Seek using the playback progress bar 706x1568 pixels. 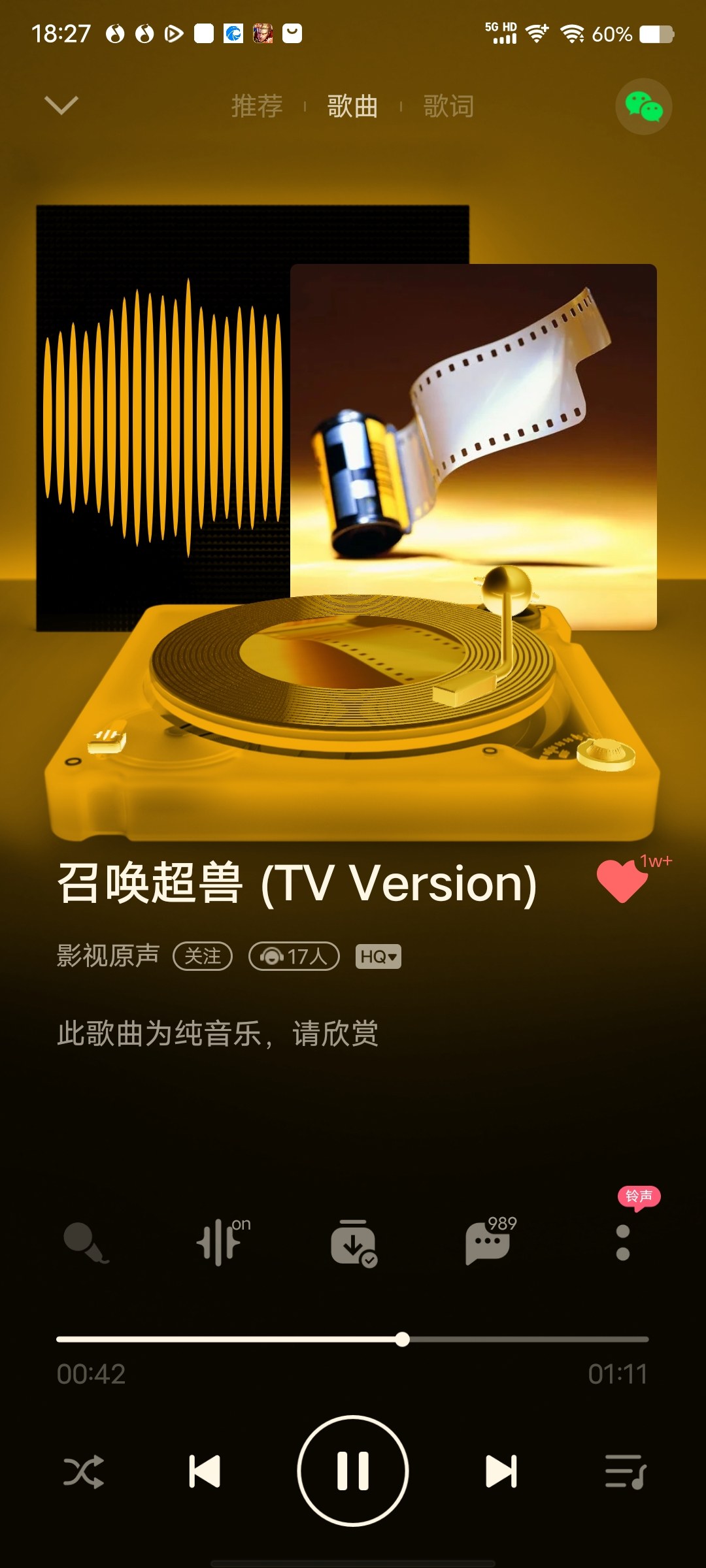coord(353,1339)
